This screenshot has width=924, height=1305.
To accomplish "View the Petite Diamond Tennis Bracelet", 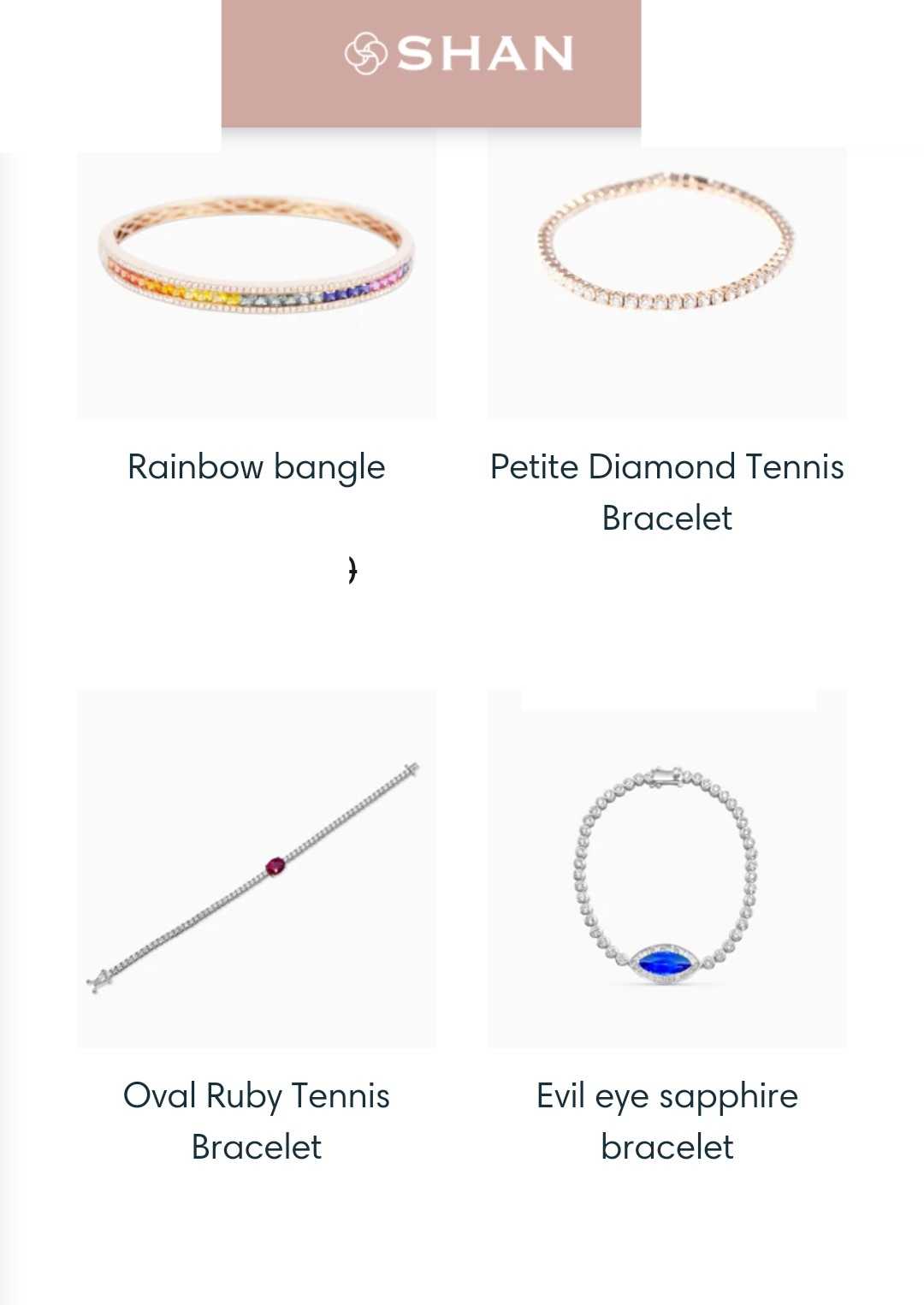I will point(666,282).
